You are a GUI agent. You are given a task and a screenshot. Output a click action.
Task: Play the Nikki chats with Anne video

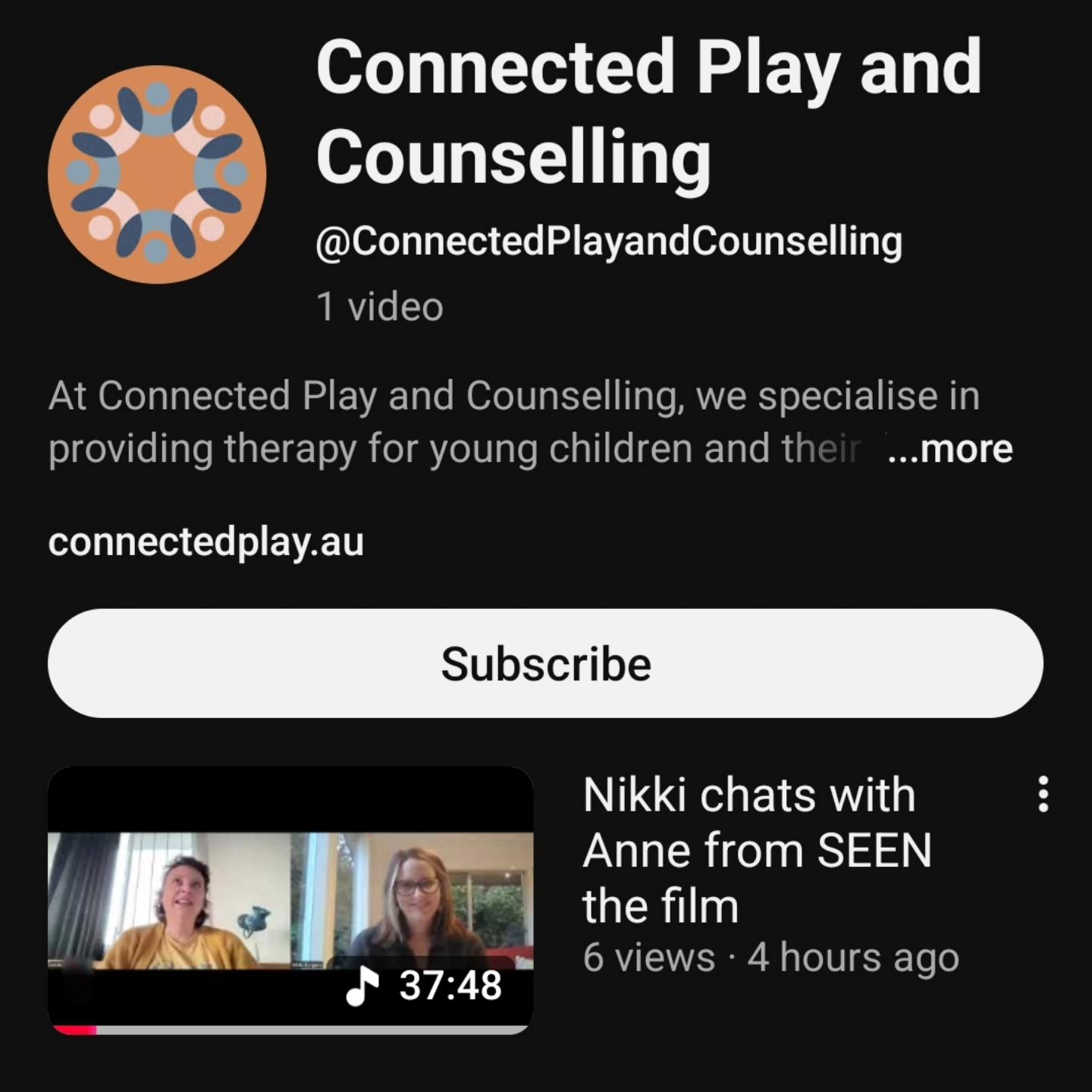[290, 899]
